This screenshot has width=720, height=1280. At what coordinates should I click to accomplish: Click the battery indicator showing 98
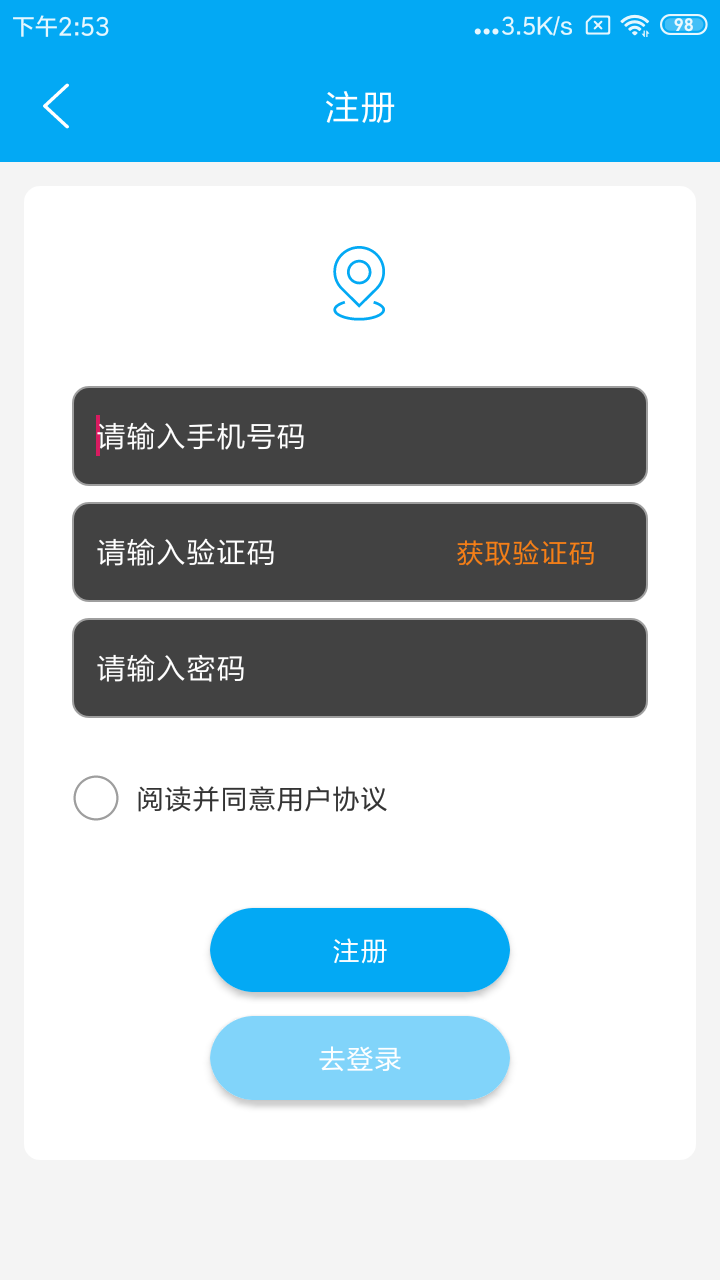(684, 26)
